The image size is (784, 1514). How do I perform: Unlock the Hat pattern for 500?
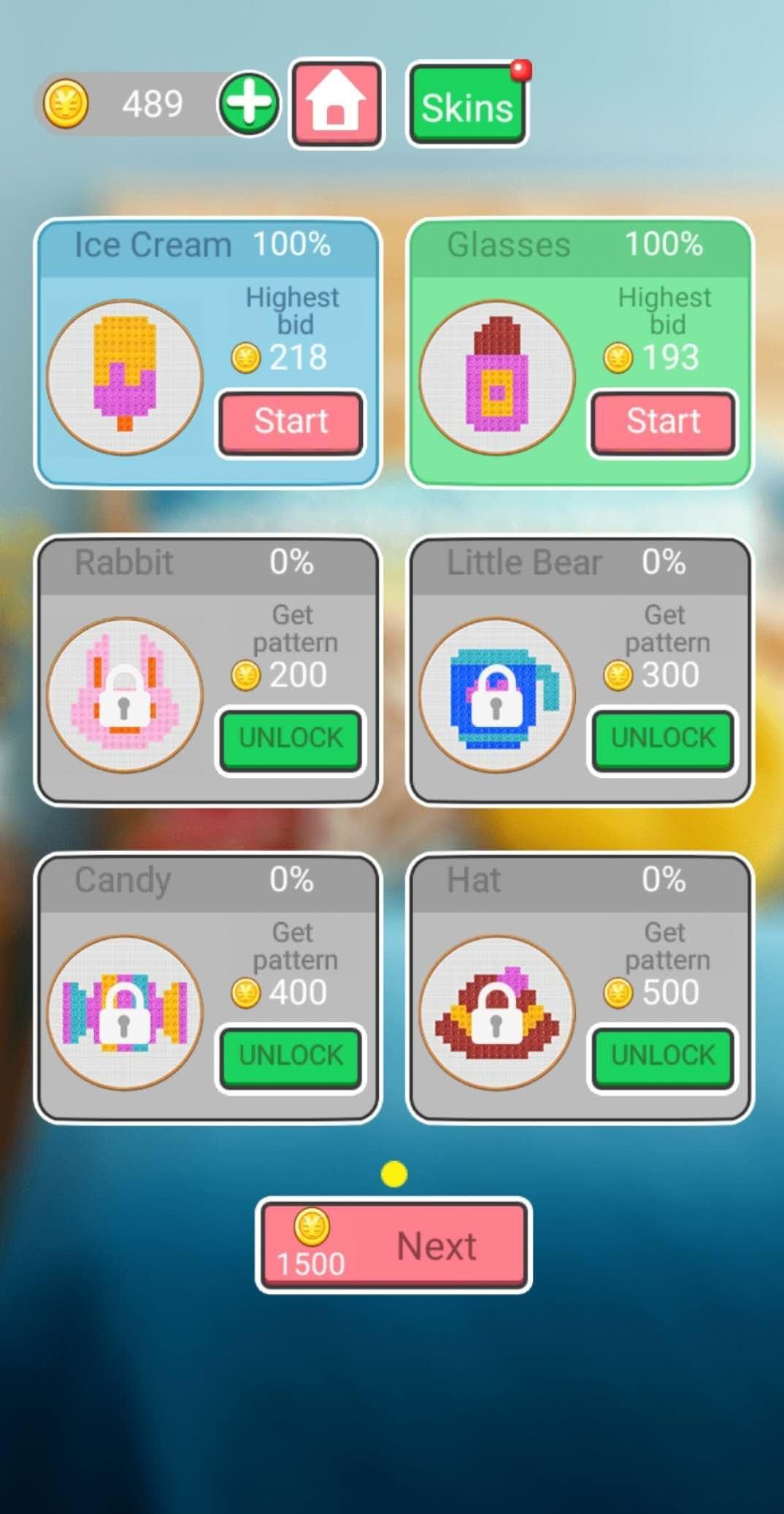pyautogui.click(x=663, y=1056)
